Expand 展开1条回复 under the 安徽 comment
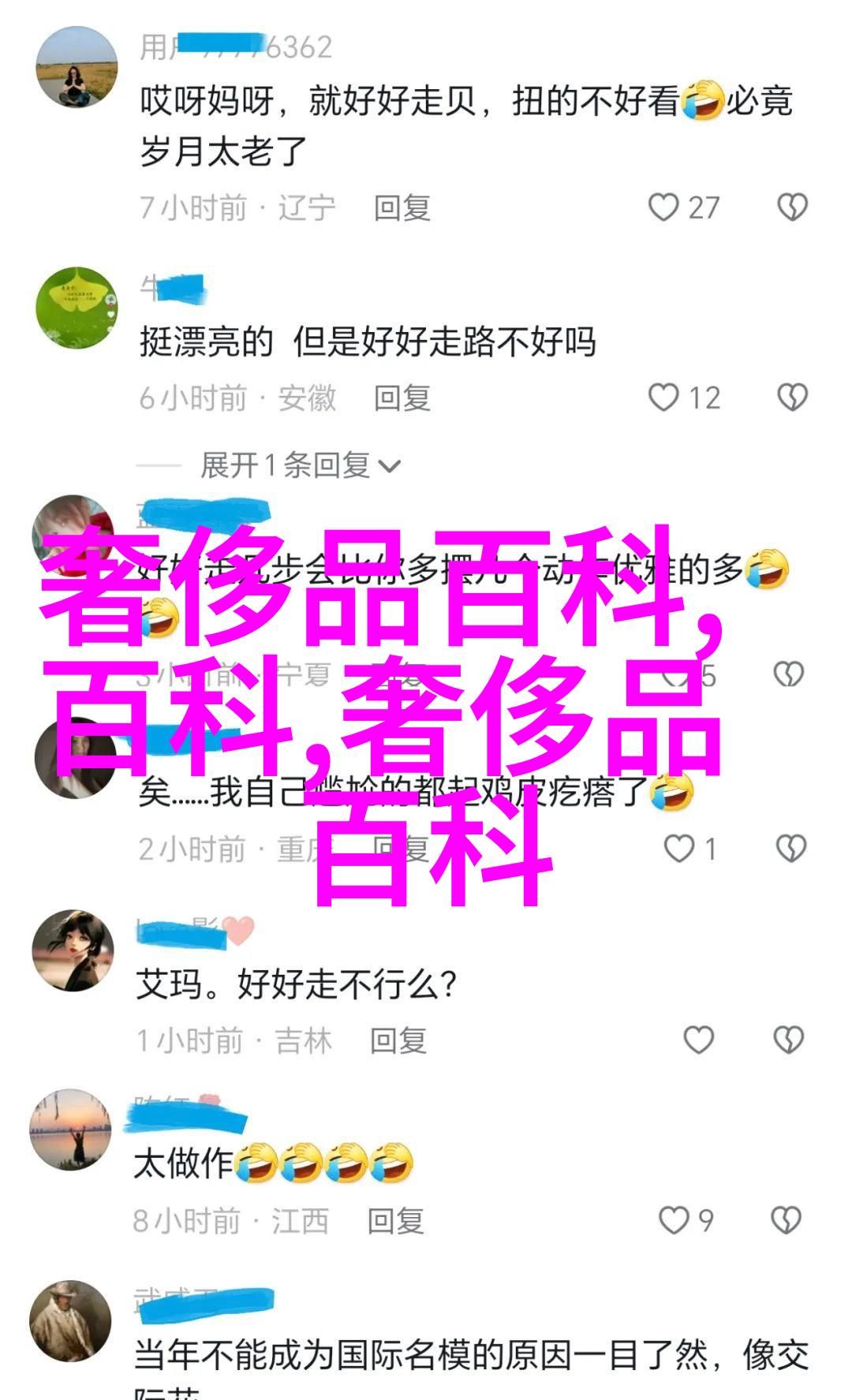Image resolution: width=852 pixels, height=1400 pixels. pyautogui.click(x=301, y=466)
